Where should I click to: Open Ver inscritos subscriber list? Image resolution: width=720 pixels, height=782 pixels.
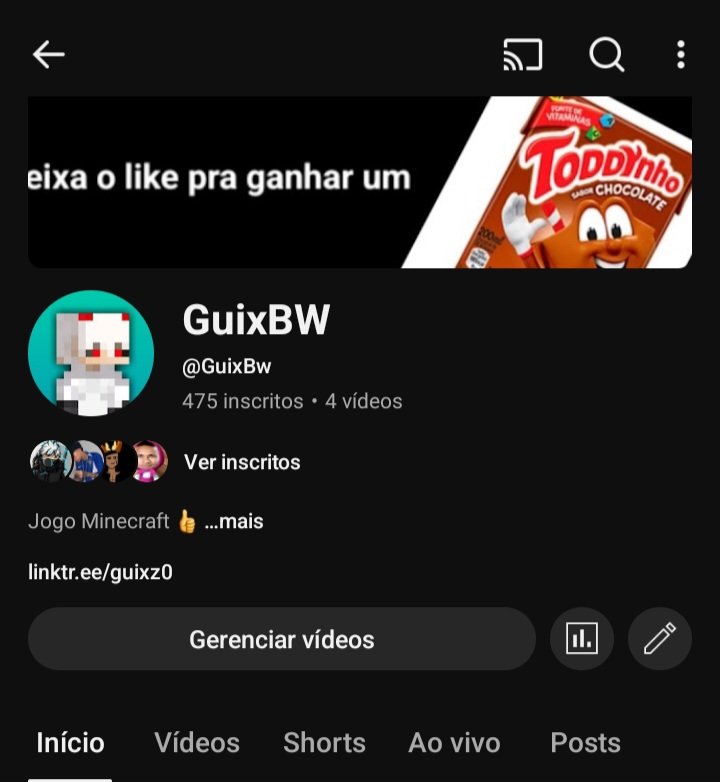[242, 462]
